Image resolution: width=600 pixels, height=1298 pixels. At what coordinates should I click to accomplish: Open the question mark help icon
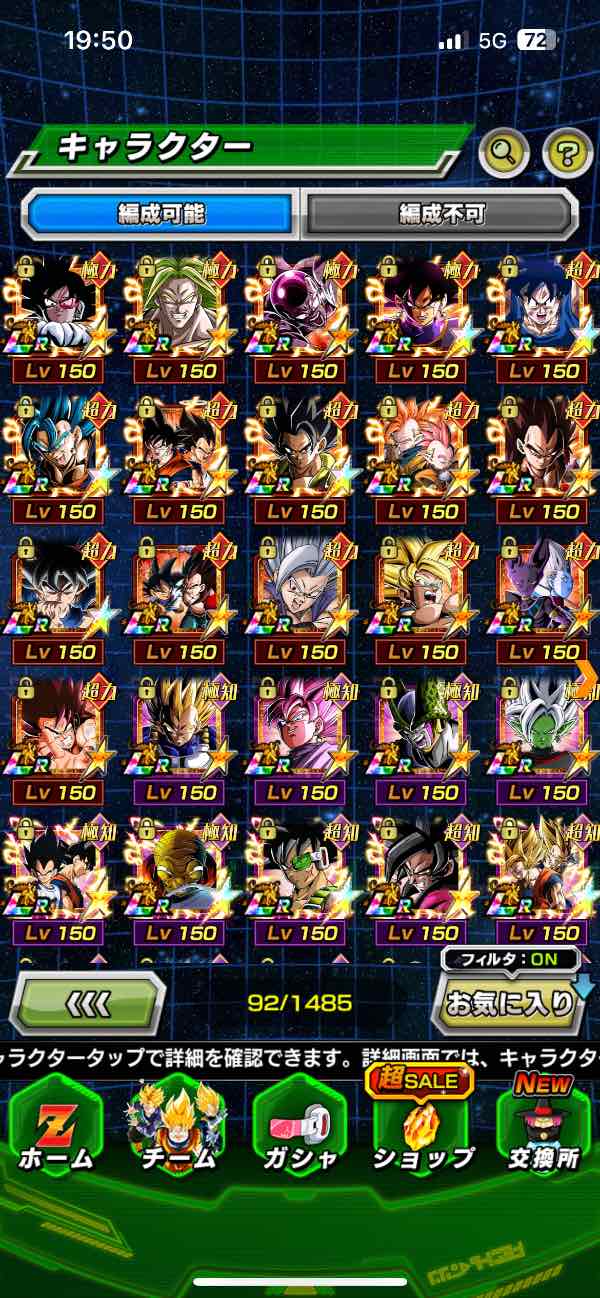coord(567,153)
